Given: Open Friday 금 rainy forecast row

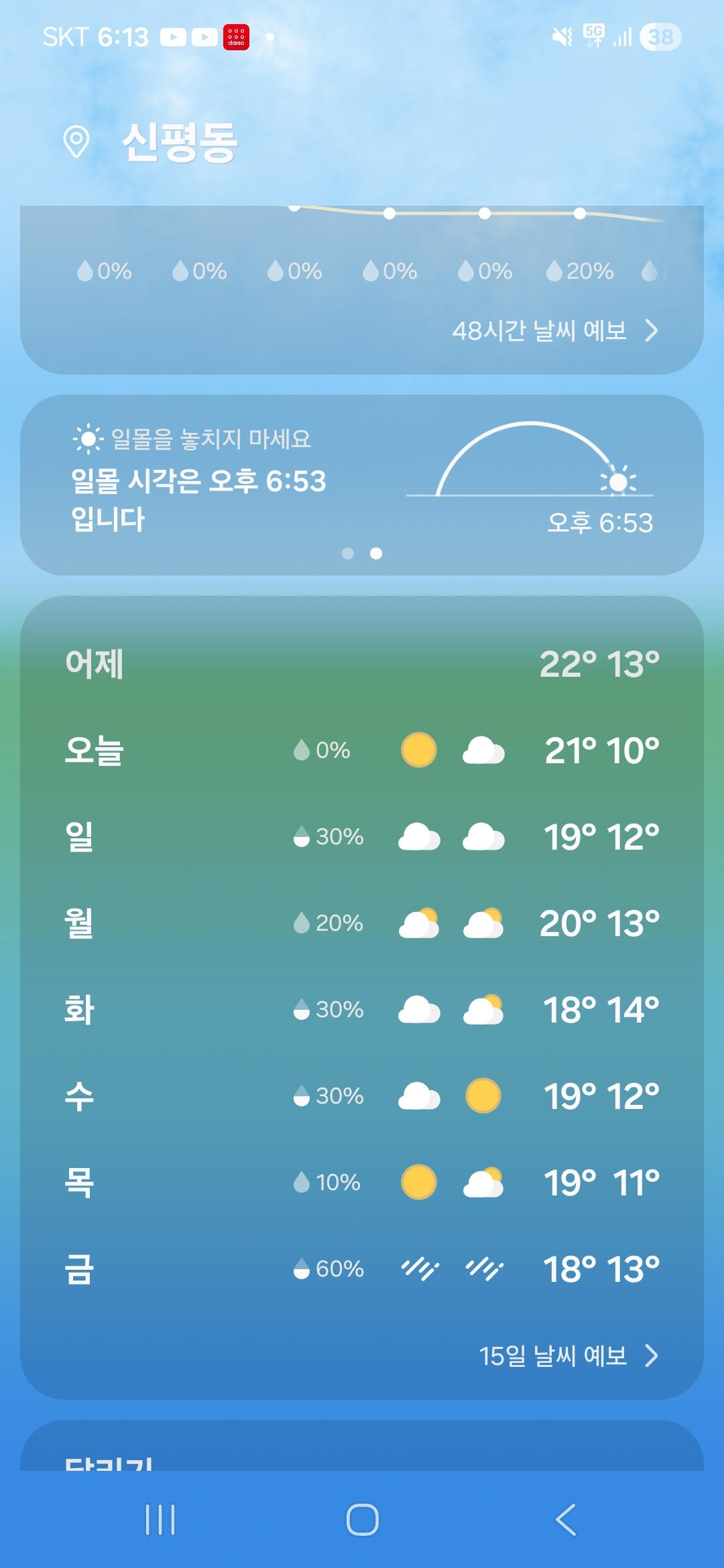Looking at the screenshot, I should [362, 1268].
